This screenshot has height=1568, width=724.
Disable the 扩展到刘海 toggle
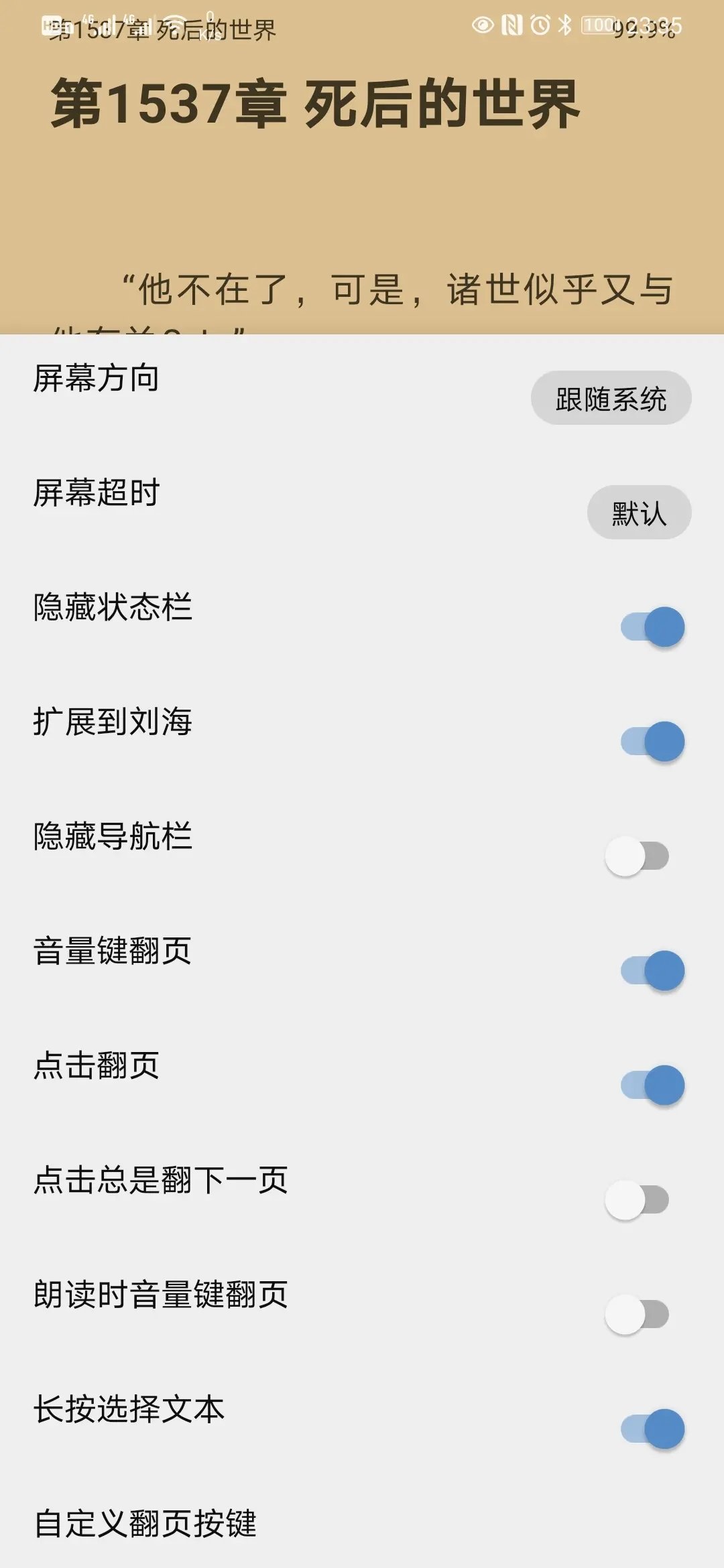[652, 742]
